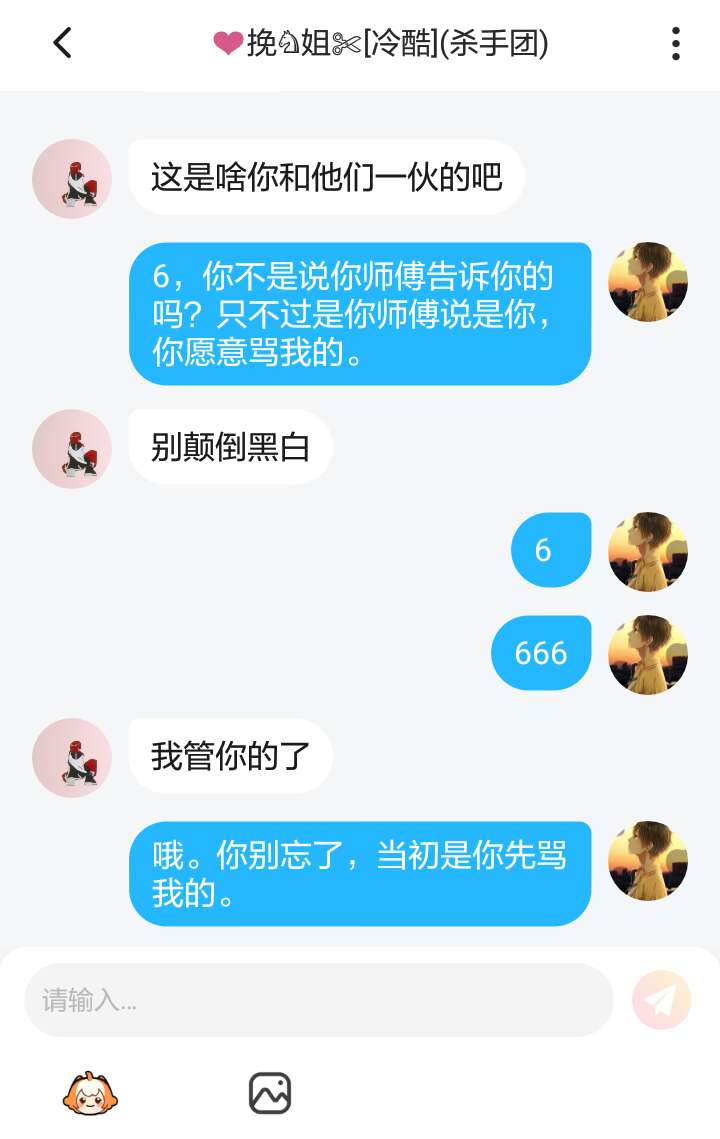Go back from this chat

pos(62,43)
